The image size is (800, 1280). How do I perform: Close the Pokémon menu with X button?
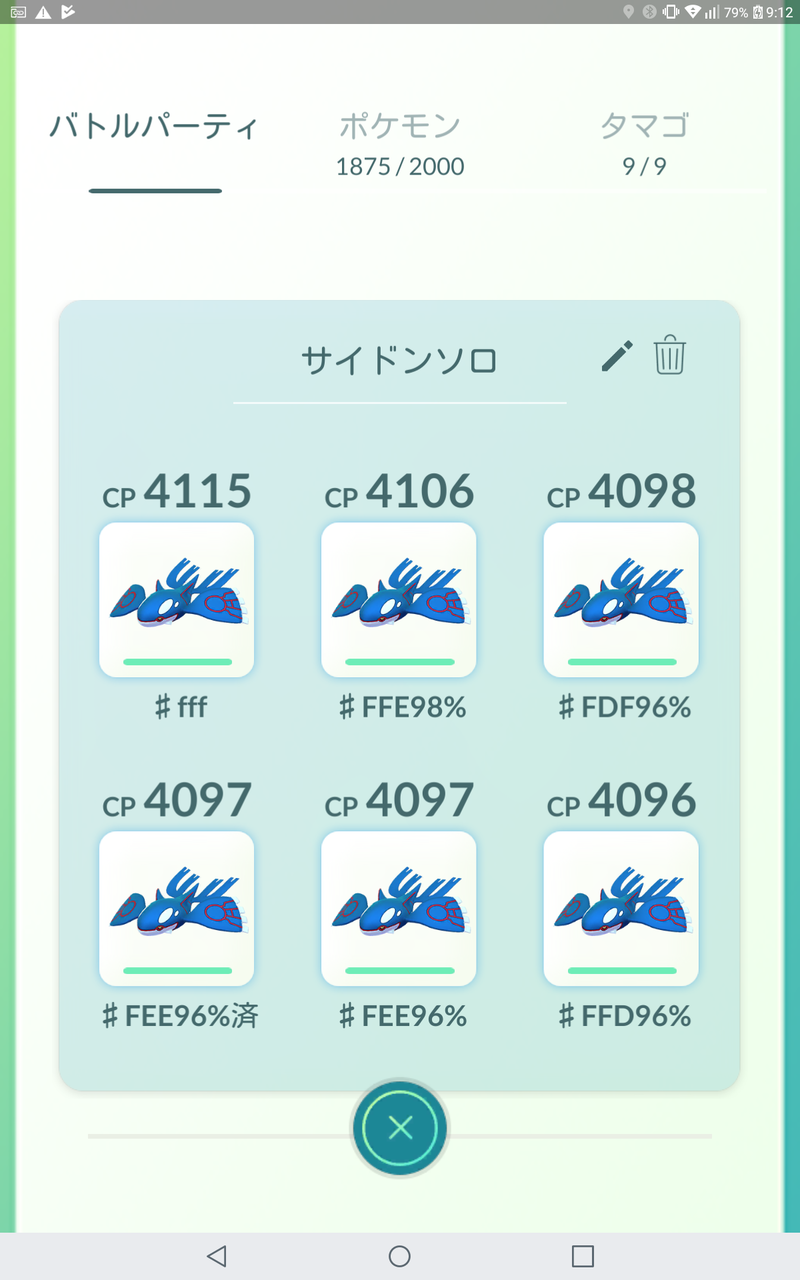pyautogui.click(x=400, y=1128)
